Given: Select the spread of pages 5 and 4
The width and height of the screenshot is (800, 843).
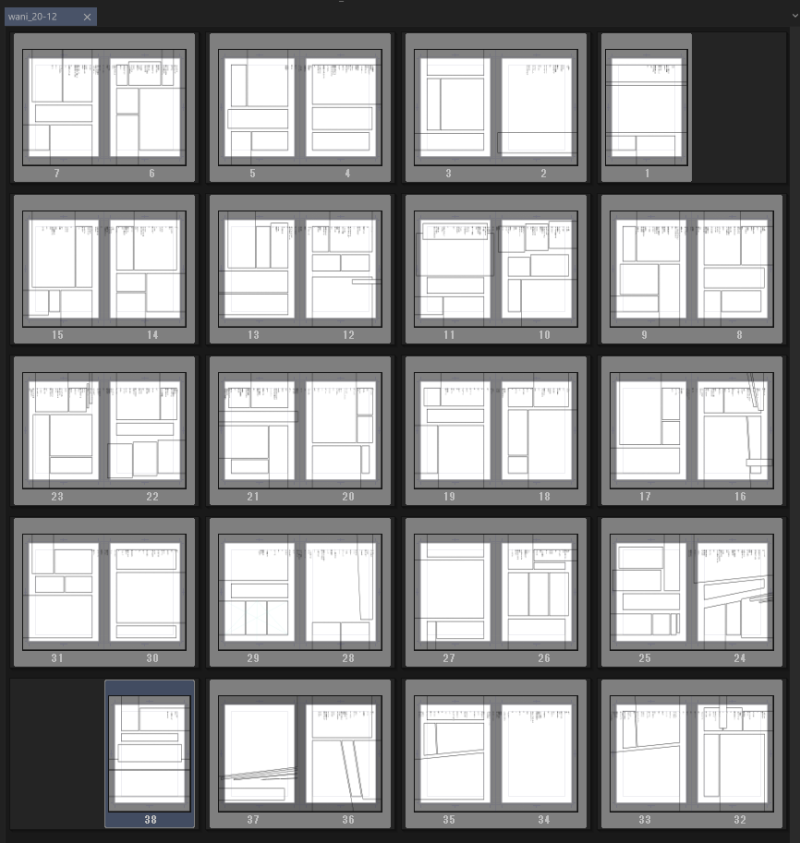Looking at the screenshot, I should [x=300, y=107].
